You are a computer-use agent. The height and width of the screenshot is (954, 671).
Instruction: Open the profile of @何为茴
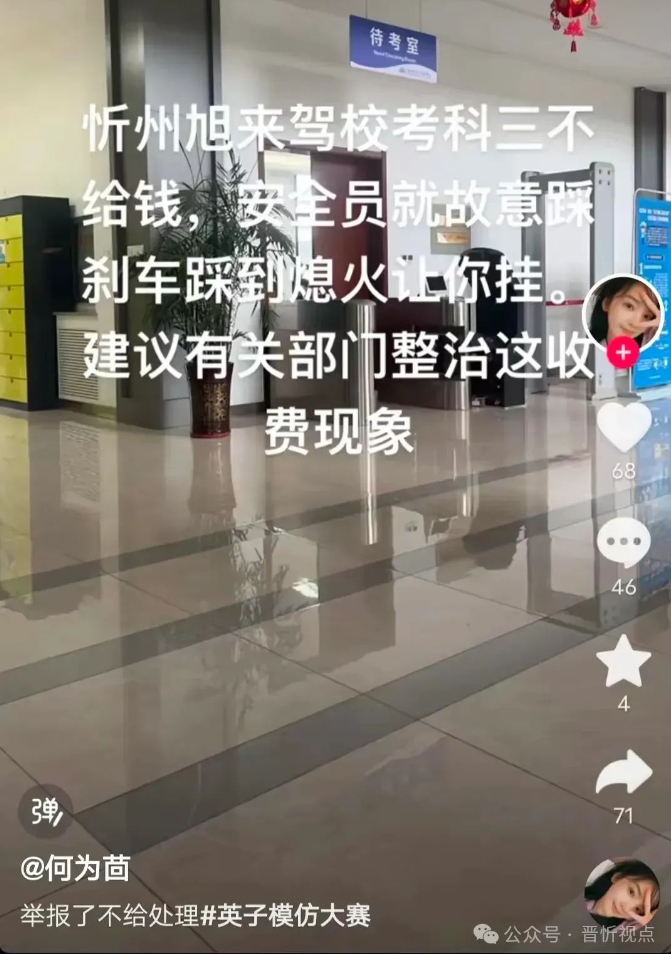coord(76,869)
